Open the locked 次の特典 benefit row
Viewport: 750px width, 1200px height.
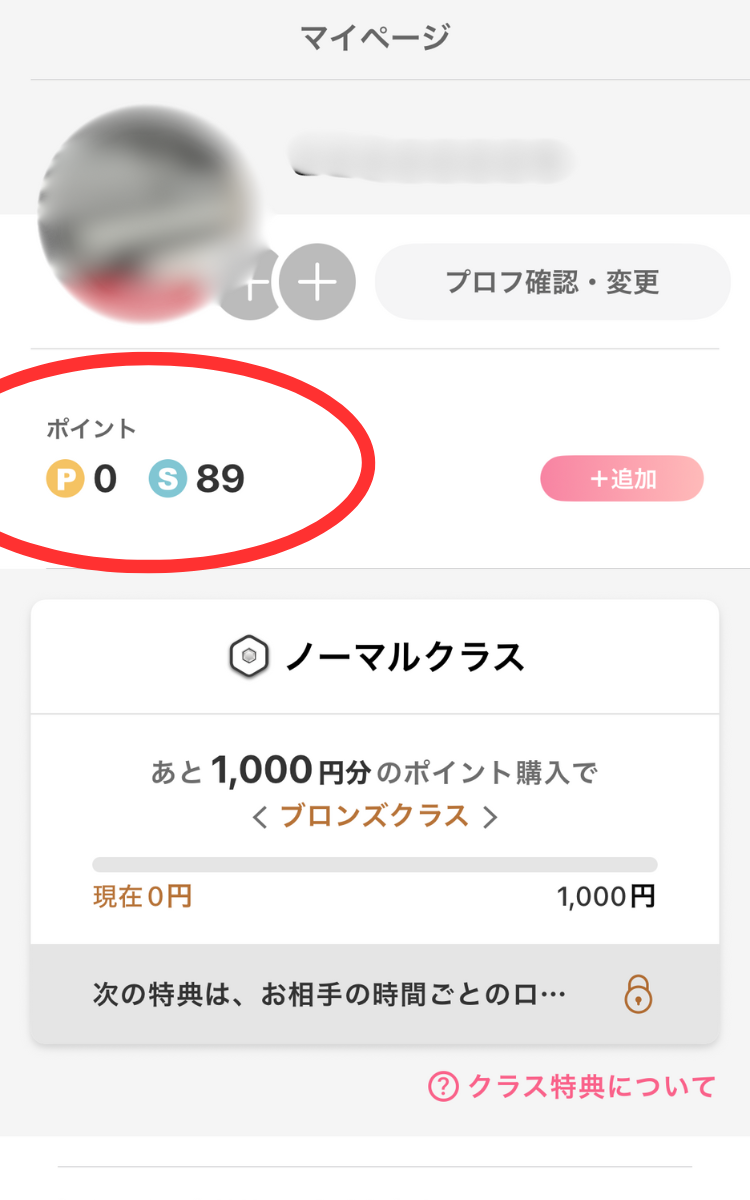tap(375, 995)
